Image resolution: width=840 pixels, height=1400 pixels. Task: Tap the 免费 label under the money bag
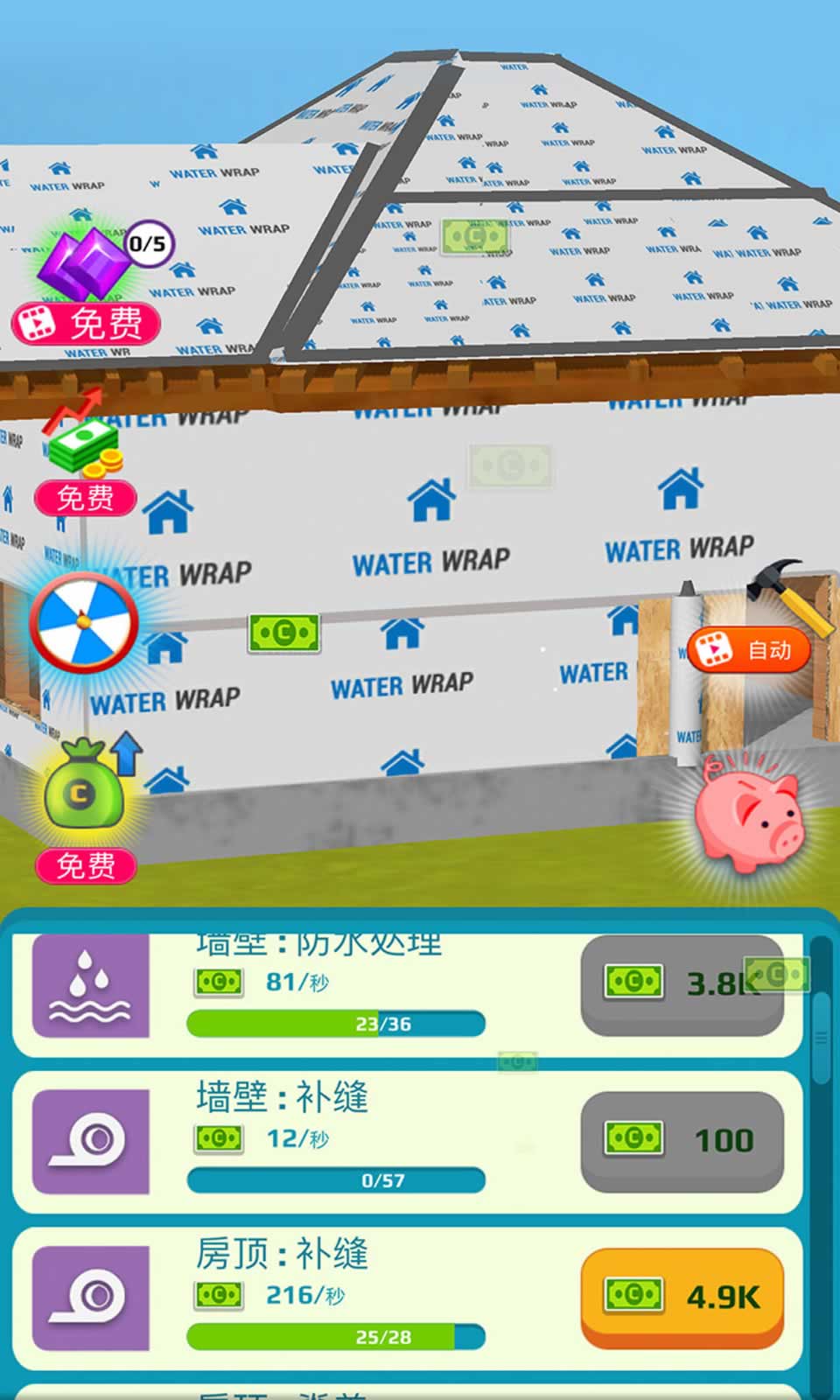85,864
